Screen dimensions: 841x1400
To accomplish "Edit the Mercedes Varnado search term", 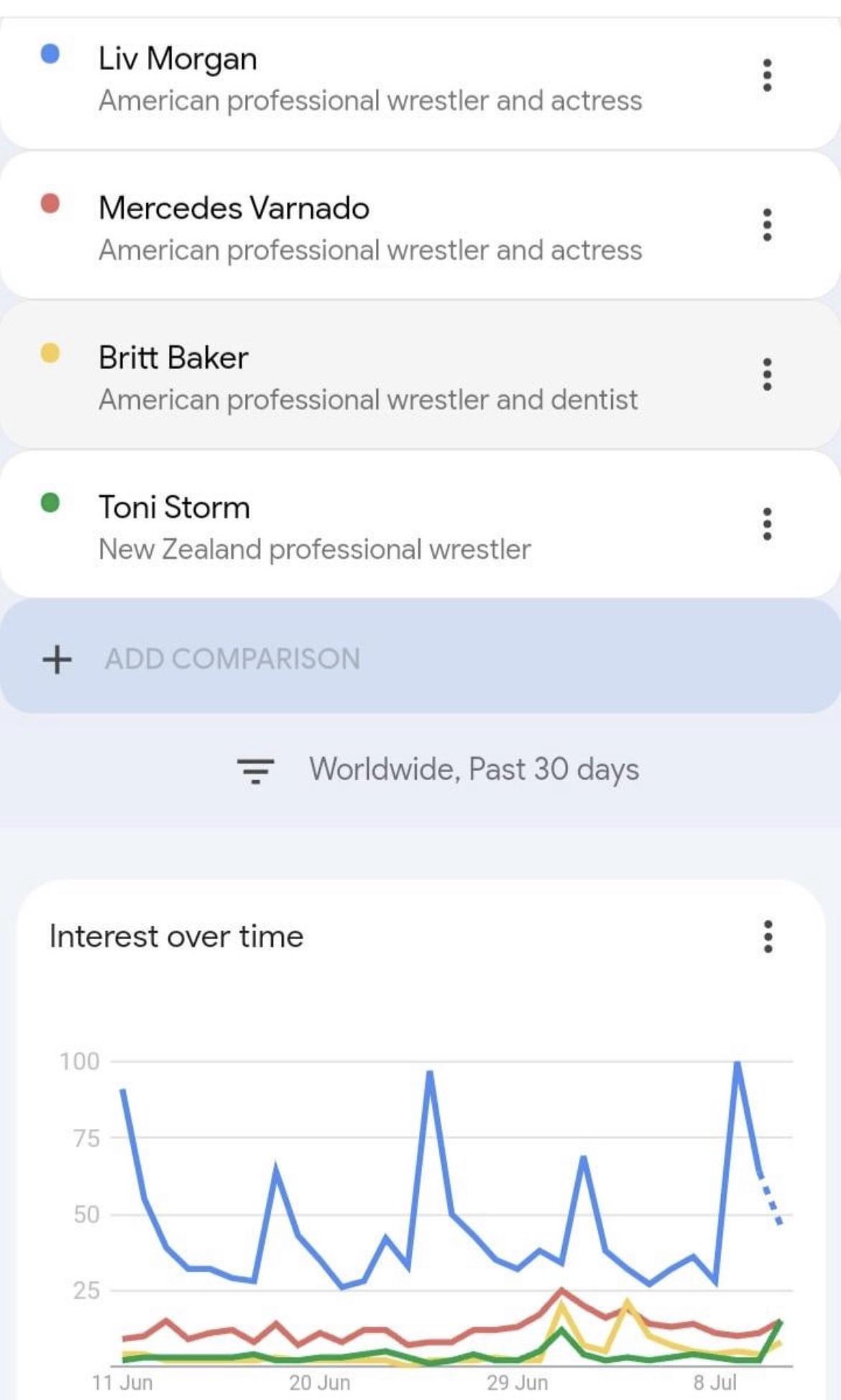I will [x=370, y=228].
